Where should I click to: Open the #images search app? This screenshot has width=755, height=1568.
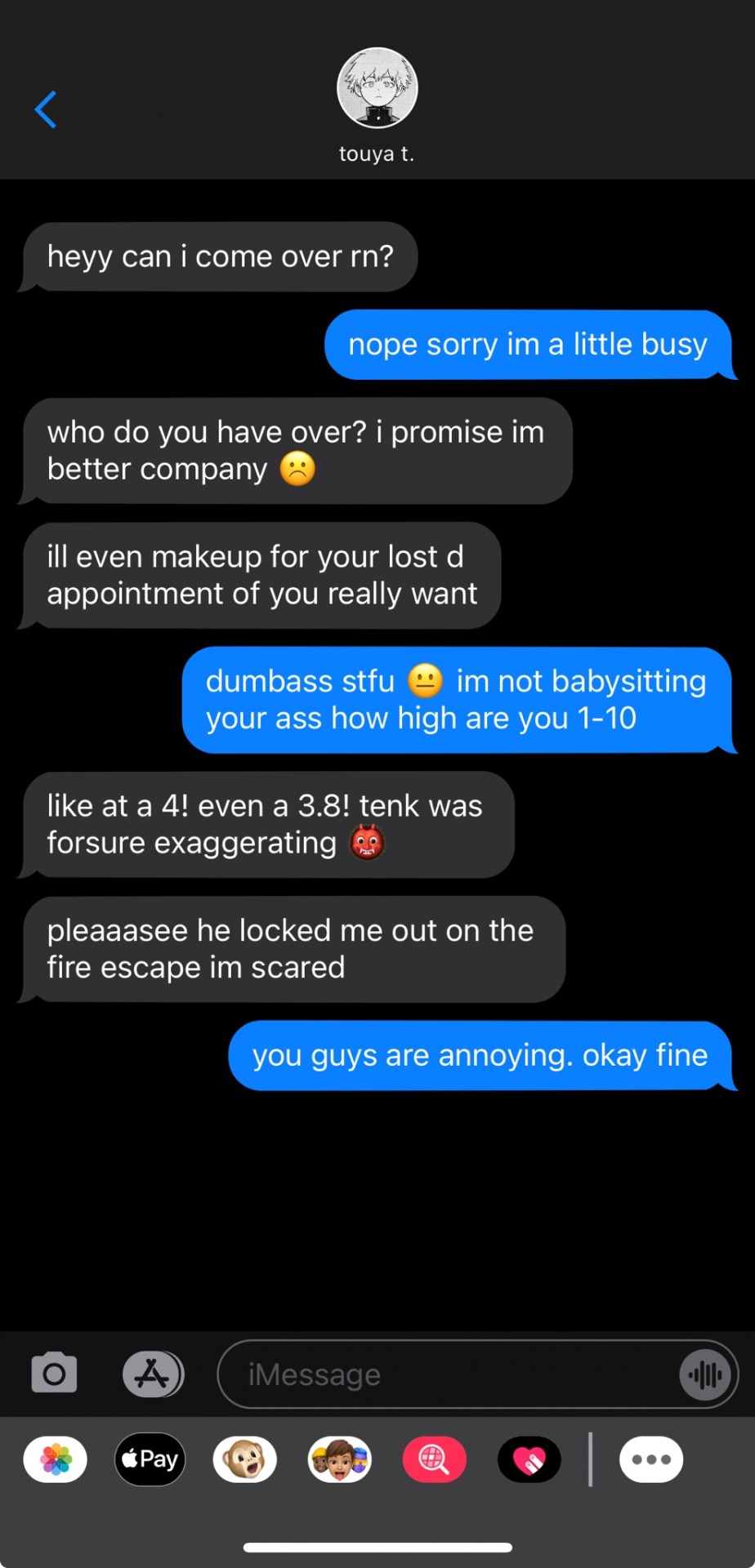434,1459
